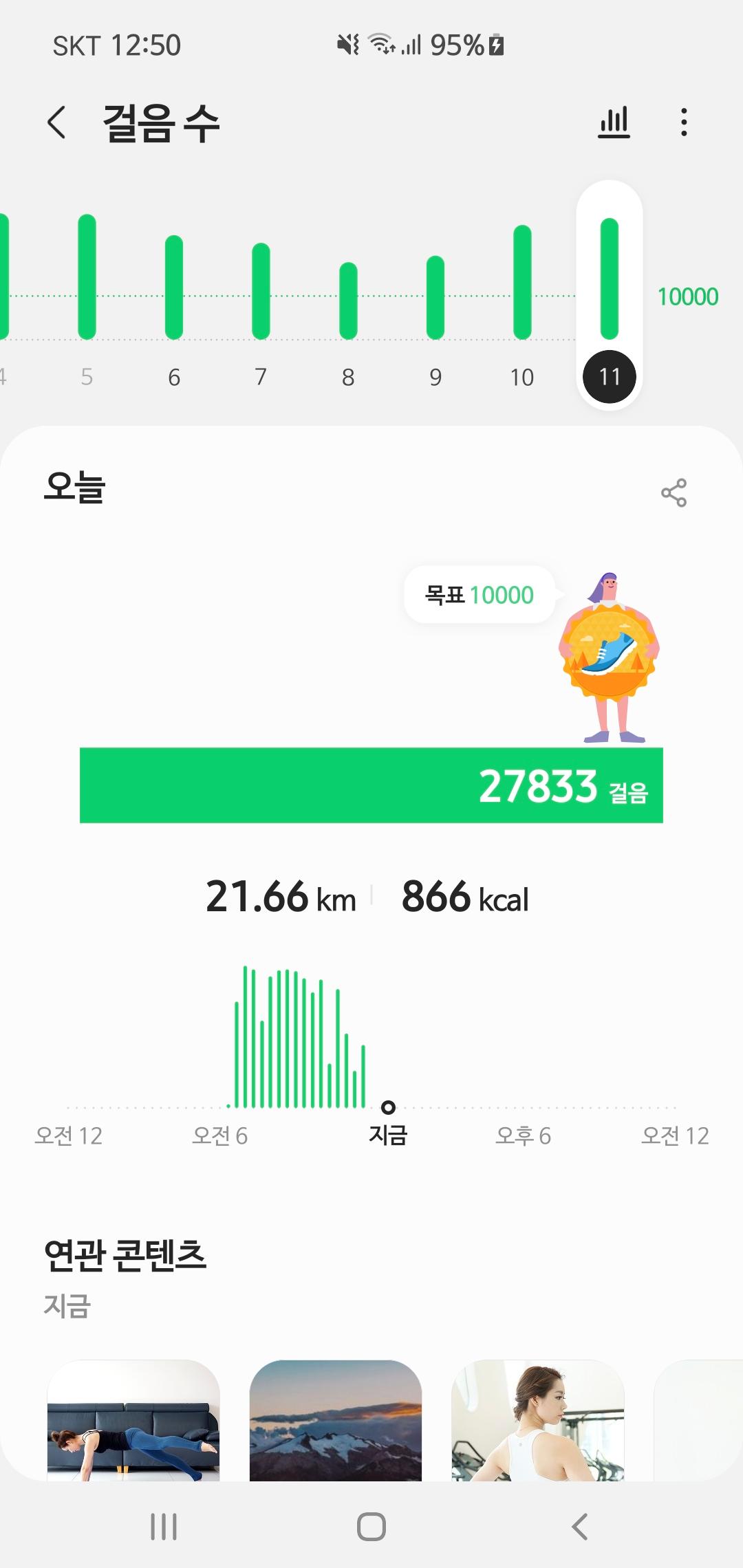This screenshot has width=743, height=1568.
Task: Share today's step count
Action: tap(674, 492)
